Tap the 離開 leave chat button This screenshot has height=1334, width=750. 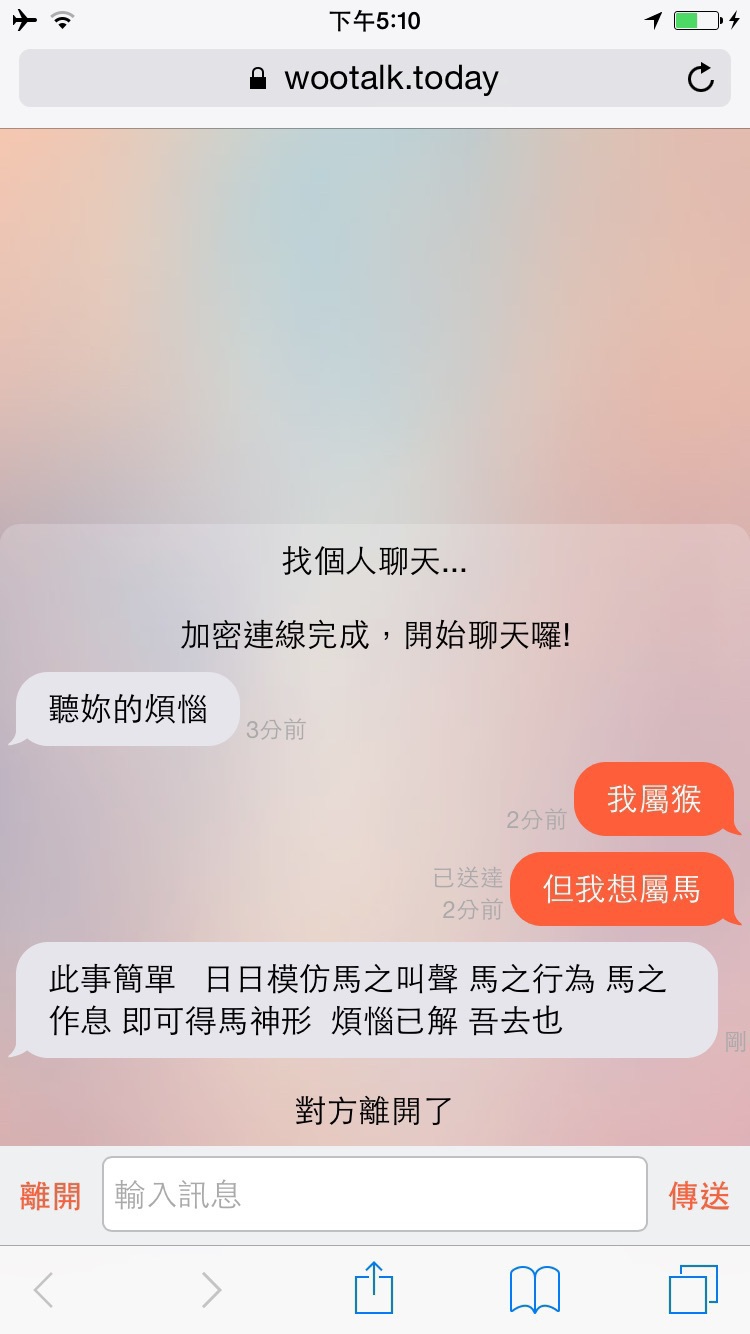tap(50, 1195)
